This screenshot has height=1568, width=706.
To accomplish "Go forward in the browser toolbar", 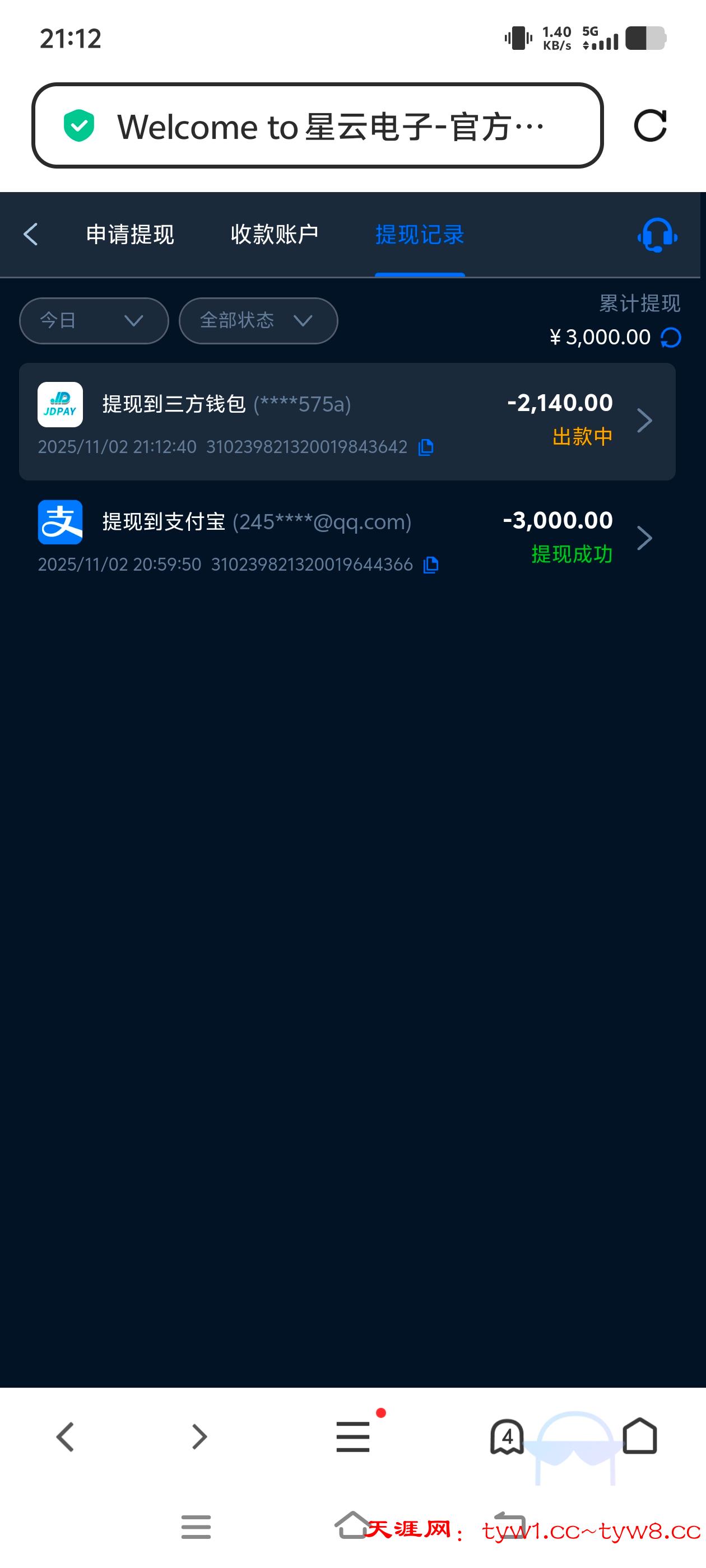I will click(199, 1436).
